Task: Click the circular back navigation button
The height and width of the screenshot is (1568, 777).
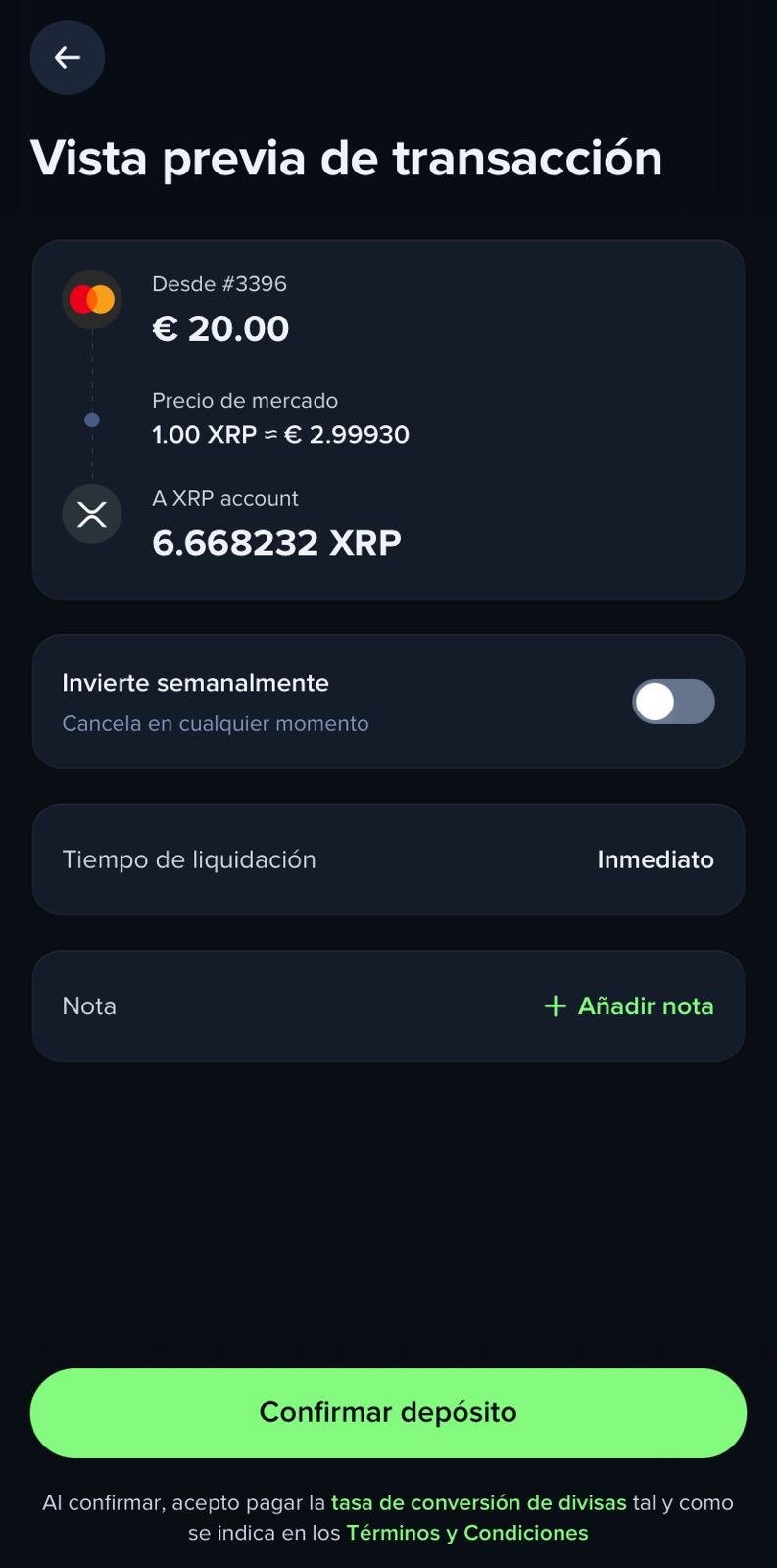Action: point(67,57)
